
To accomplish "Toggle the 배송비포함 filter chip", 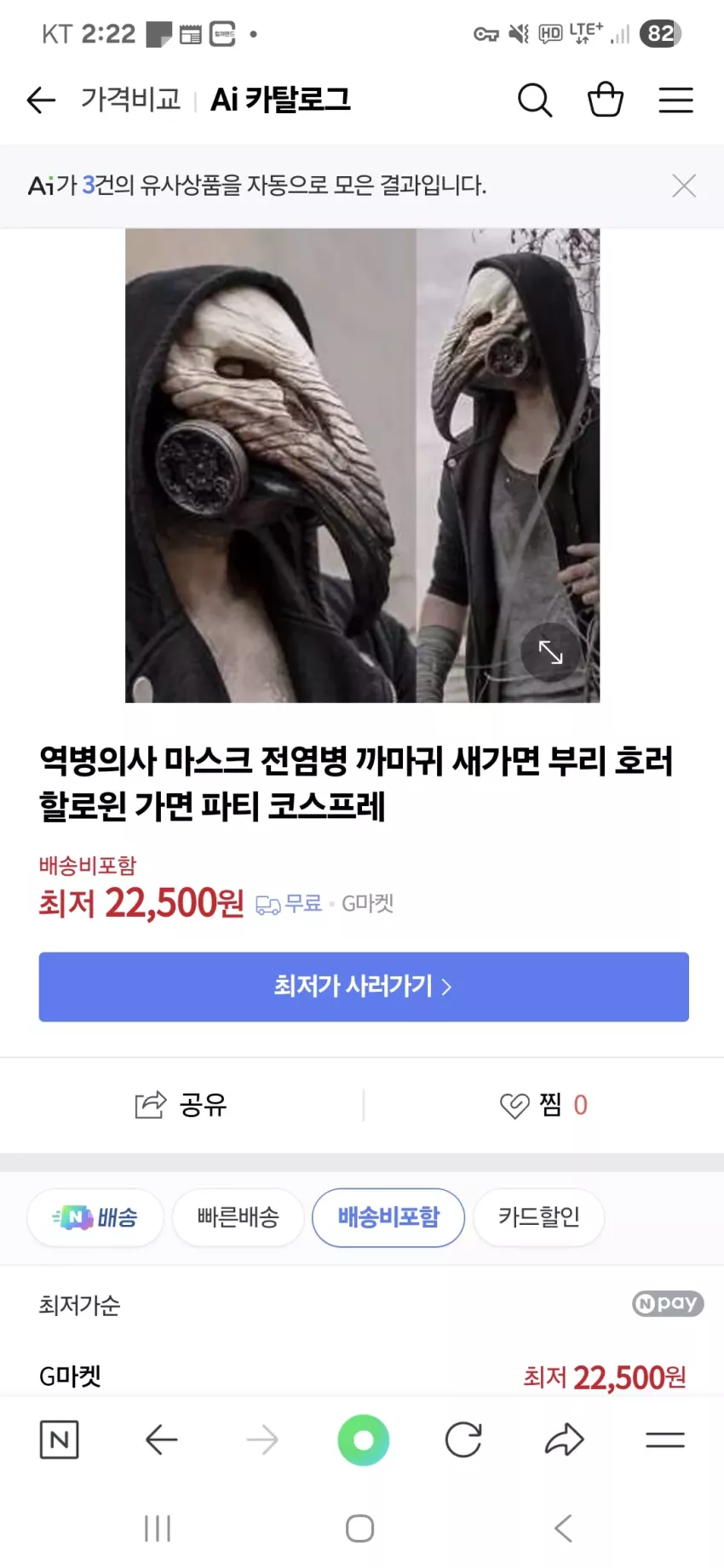I will (x=388, y=1217).
